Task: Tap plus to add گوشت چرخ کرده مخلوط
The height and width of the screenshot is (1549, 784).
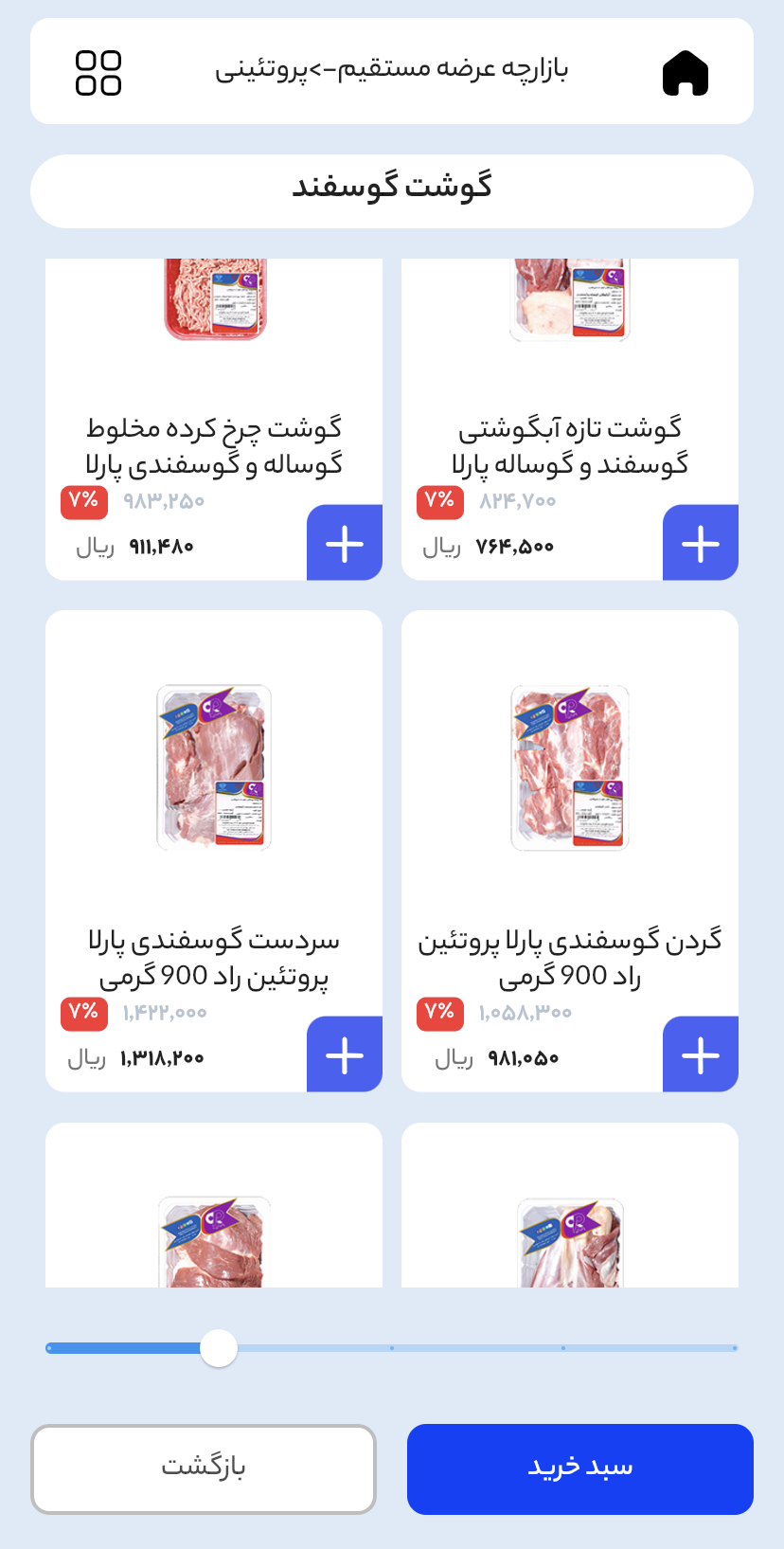Action: (x=344, y=542)
